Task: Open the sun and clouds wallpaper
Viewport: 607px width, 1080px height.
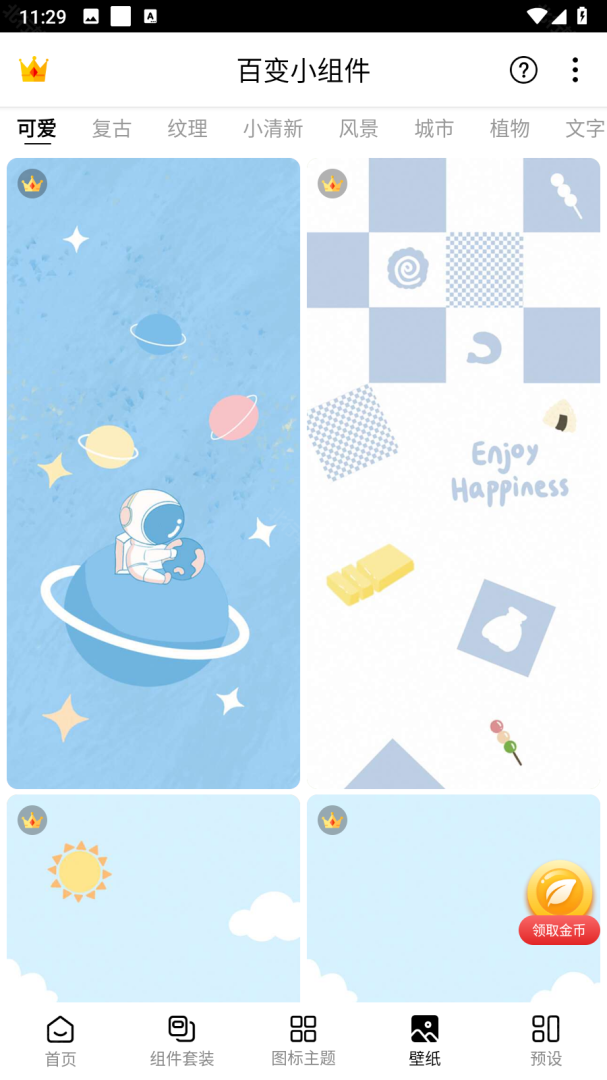Action: coord(153,897)
